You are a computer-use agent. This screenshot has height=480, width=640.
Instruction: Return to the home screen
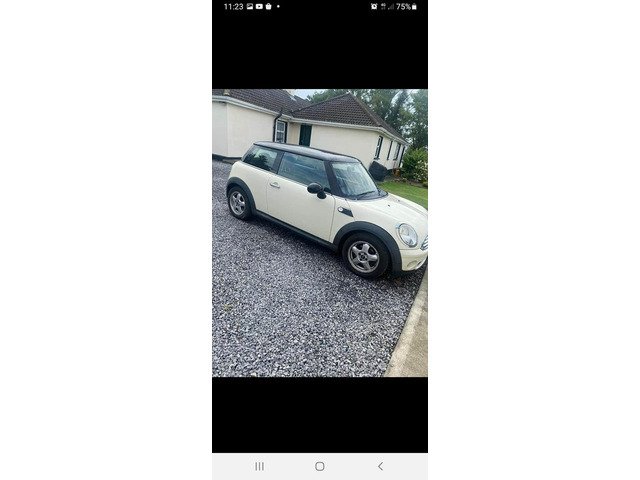coord(320,466)
